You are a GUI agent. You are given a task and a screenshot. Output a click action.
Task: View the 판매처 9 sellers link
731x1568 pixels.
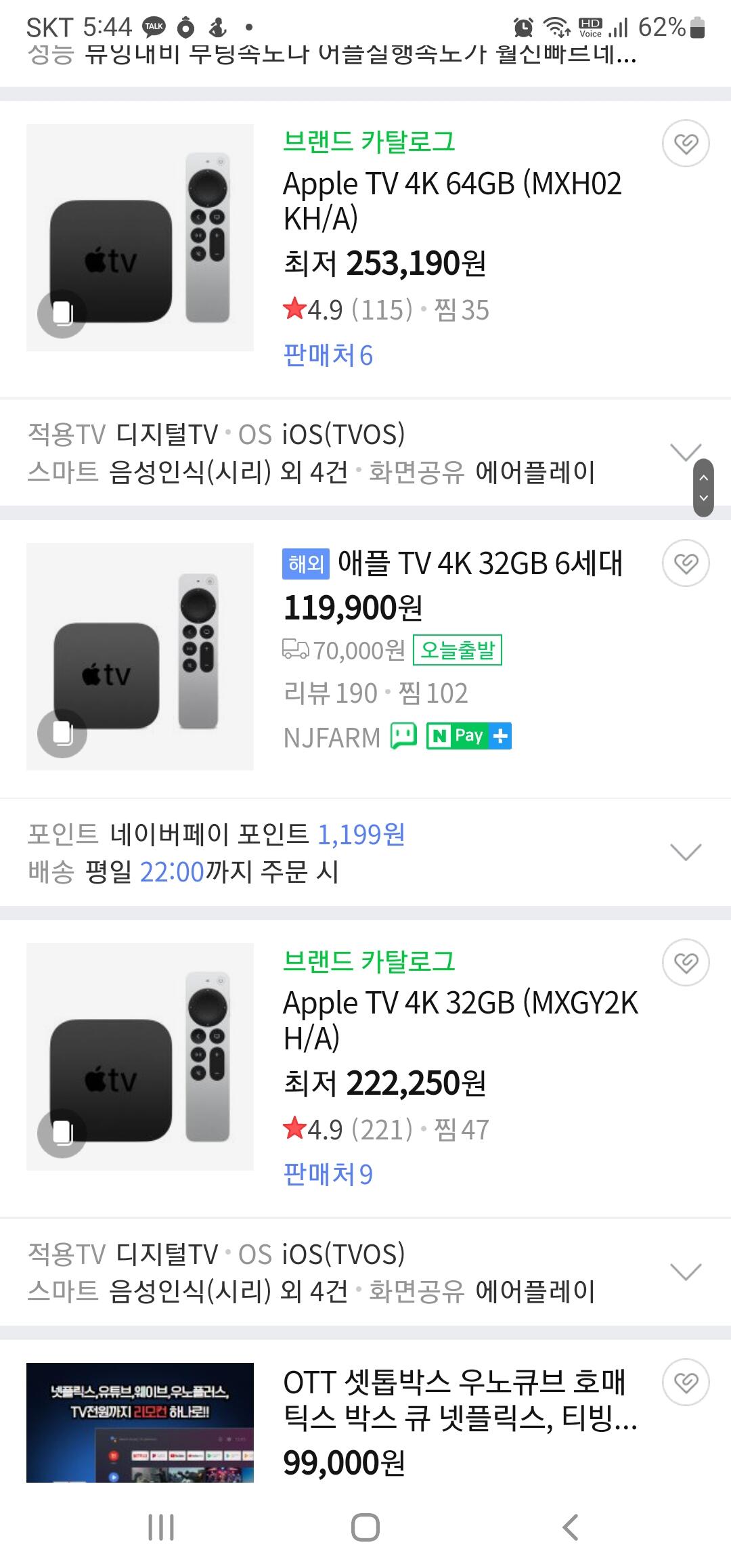(328, 1174)
